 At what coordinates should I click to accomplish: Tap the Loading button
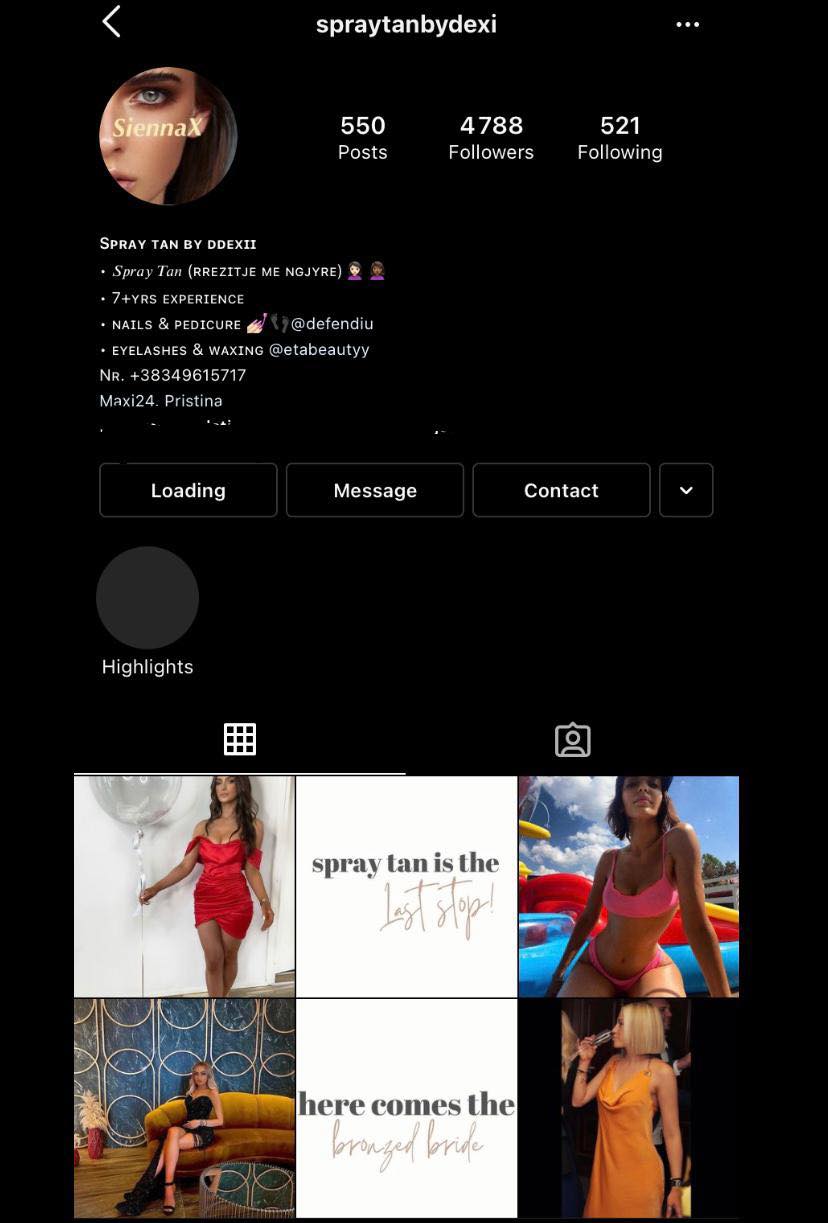click(x=188, y=490)
